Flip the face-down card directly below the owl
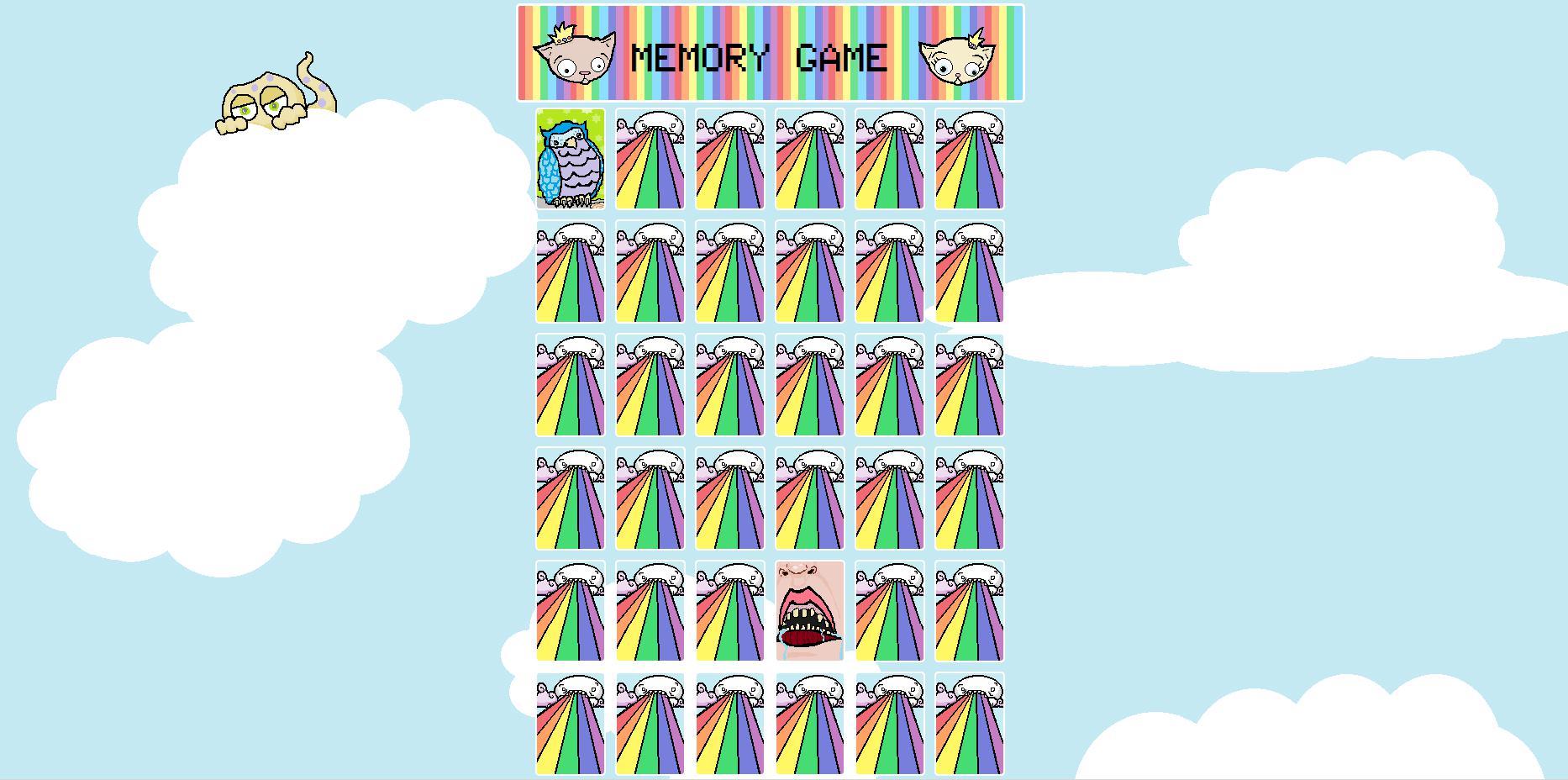The image size is (1568, 780). [x=570, y=271]
